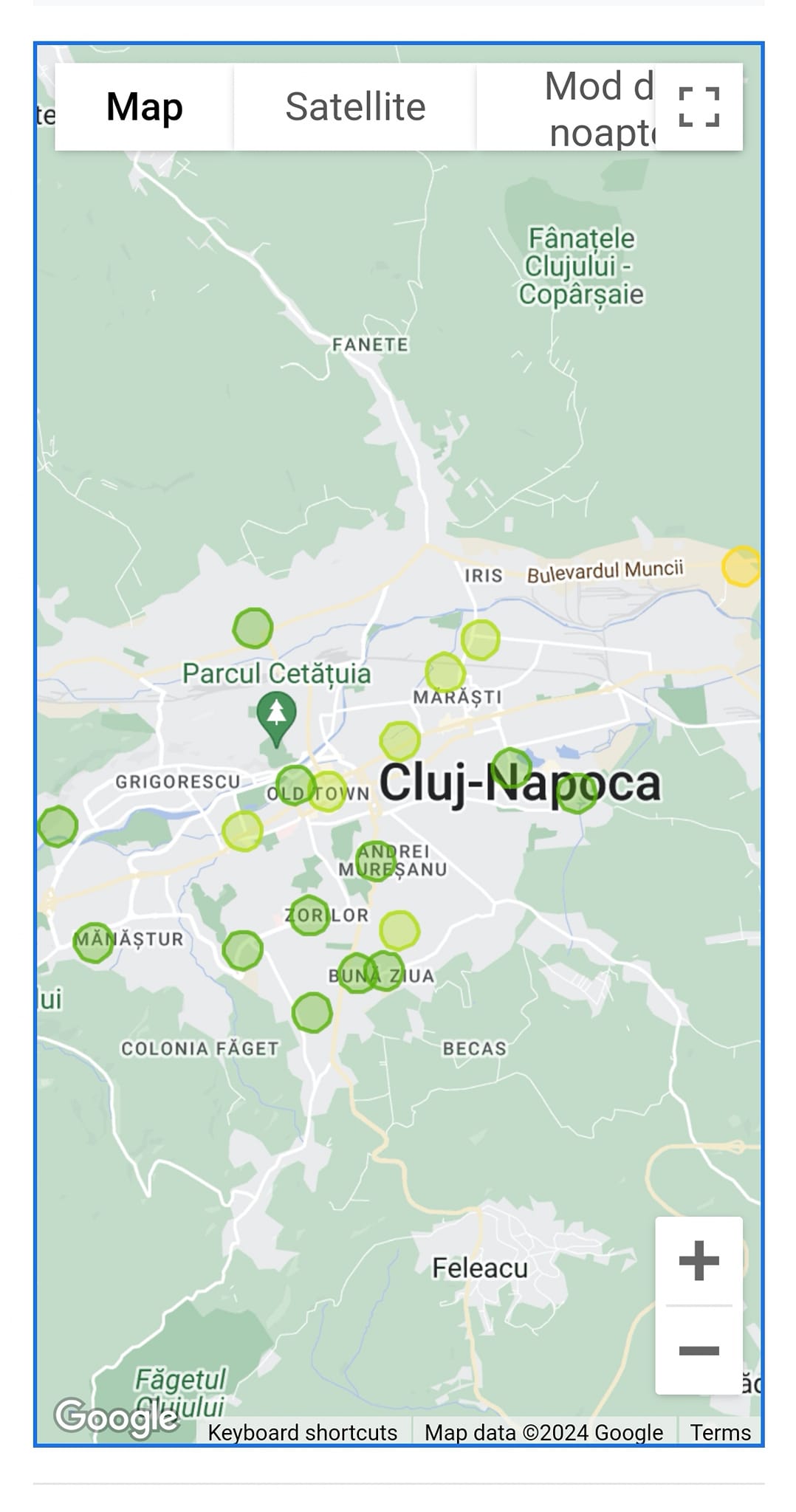Zoom out on the map
The image size is (796, 1512).
[x=699, y=1350]
